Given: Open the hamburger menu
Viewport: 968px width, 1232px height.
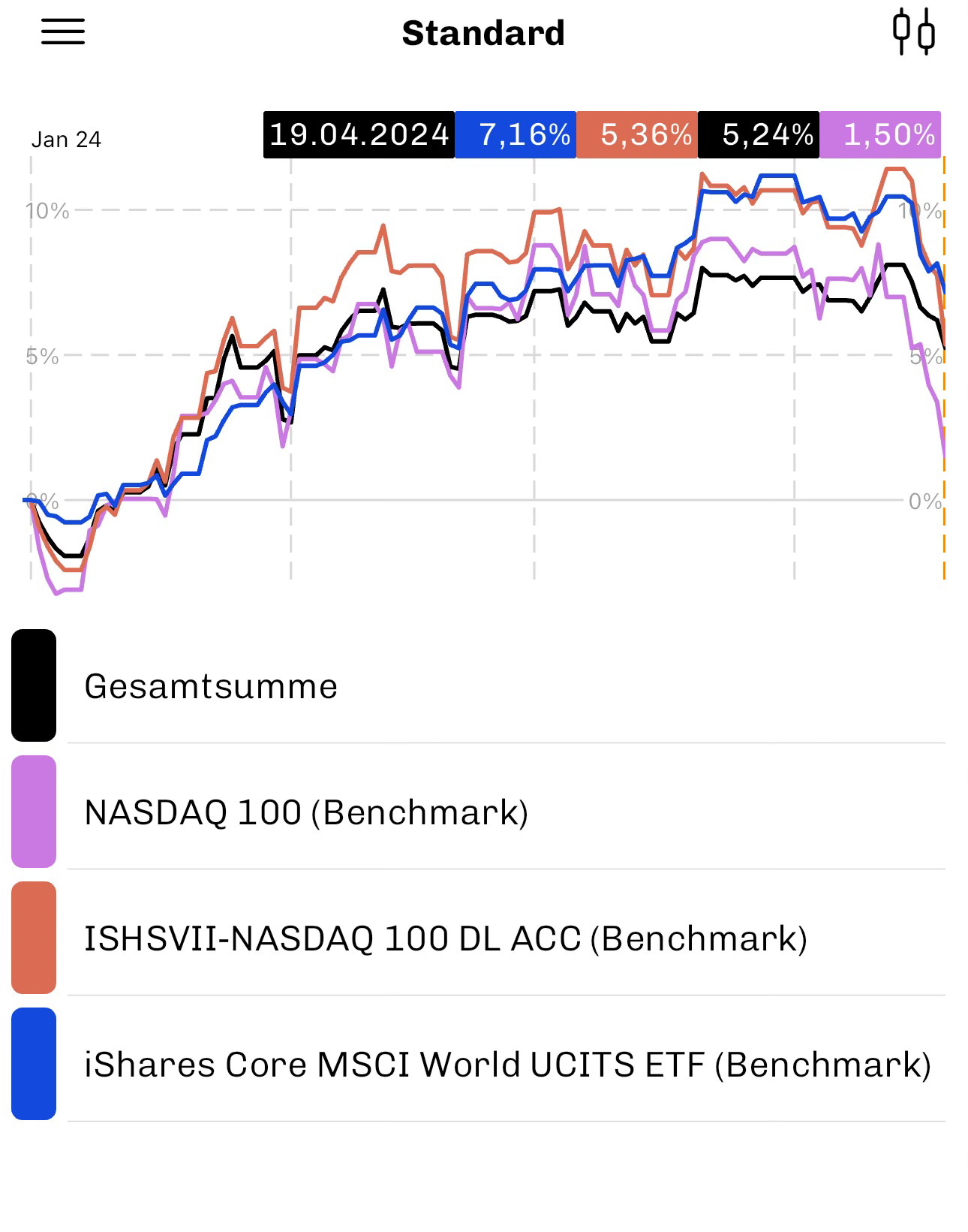Looking at the screenshot, I should tap(63, 32).
